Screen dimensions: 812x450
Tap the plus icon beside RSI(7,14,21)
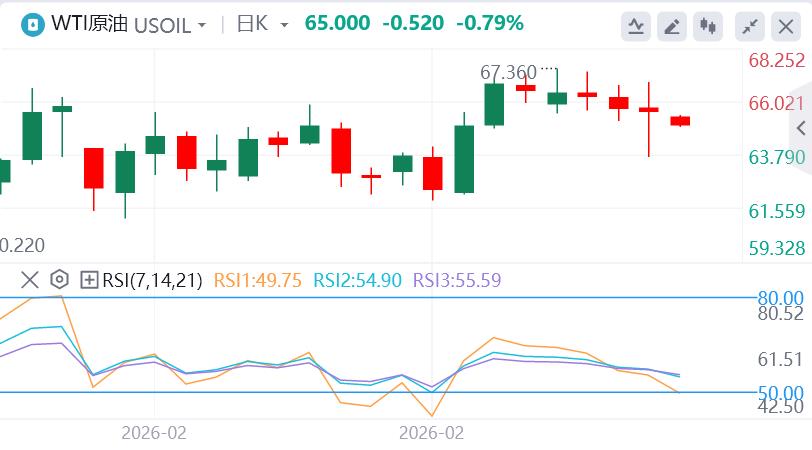tap(89, 280)
